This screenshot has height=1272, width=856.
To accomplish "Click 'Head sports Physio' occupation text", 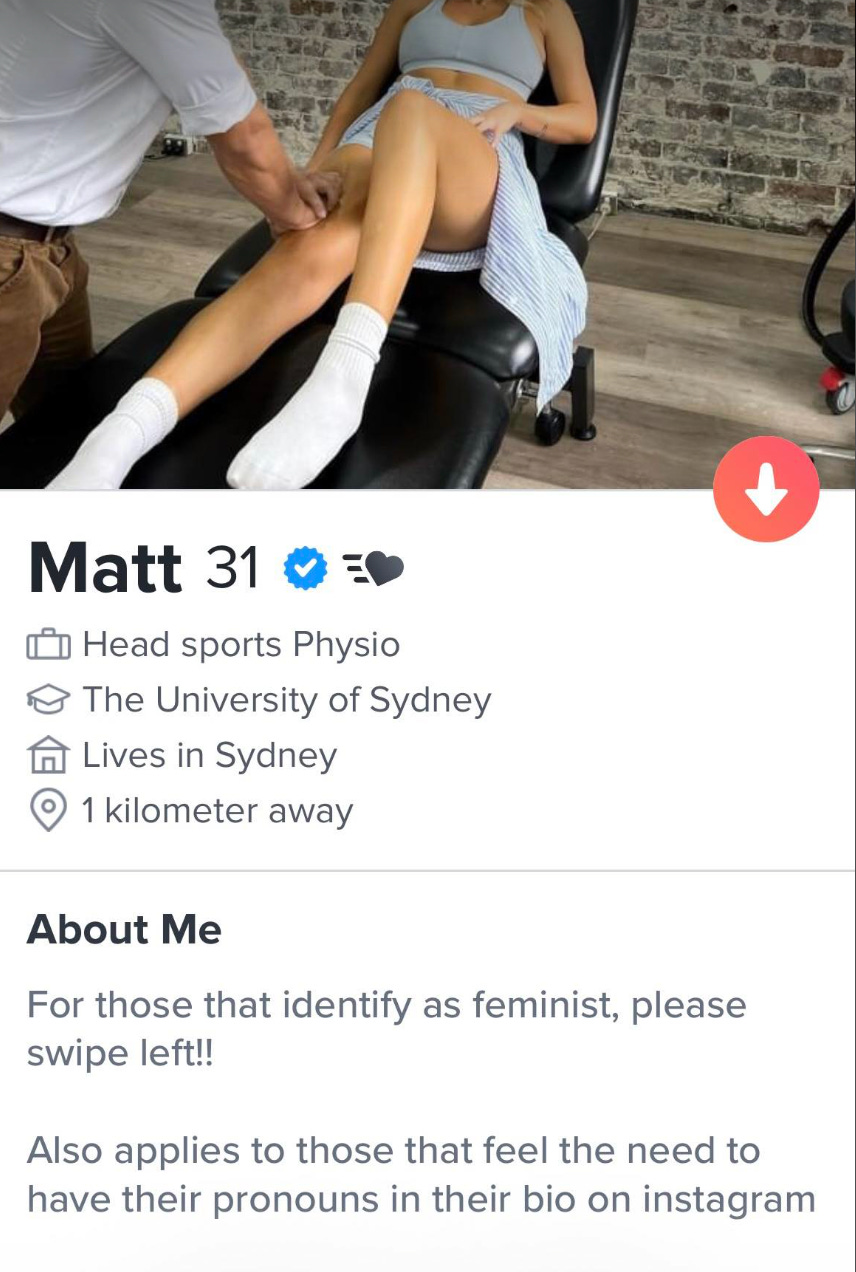I will (x=241, y=644).
